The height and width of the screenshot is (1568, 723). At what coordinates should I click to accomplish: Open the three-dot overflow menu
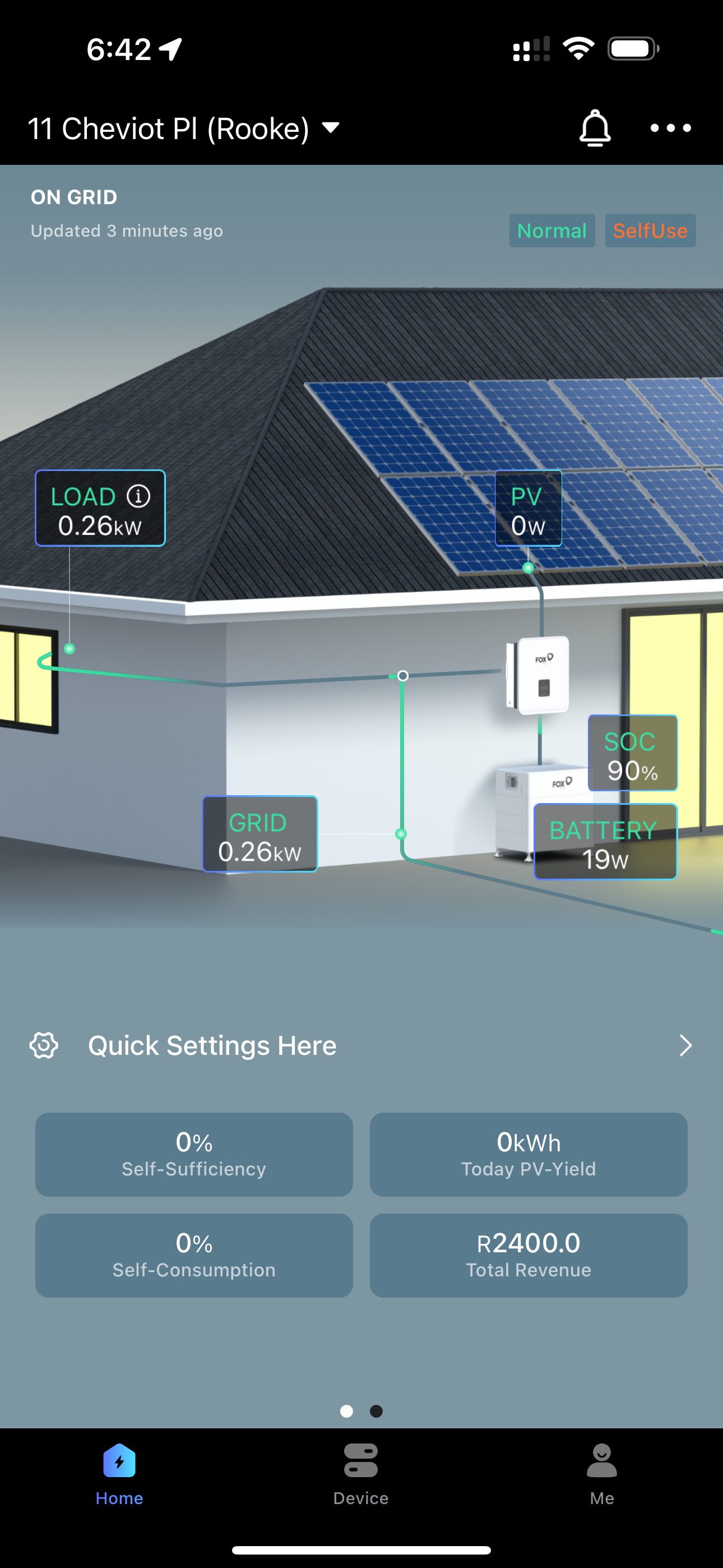(x=670, y=128)
